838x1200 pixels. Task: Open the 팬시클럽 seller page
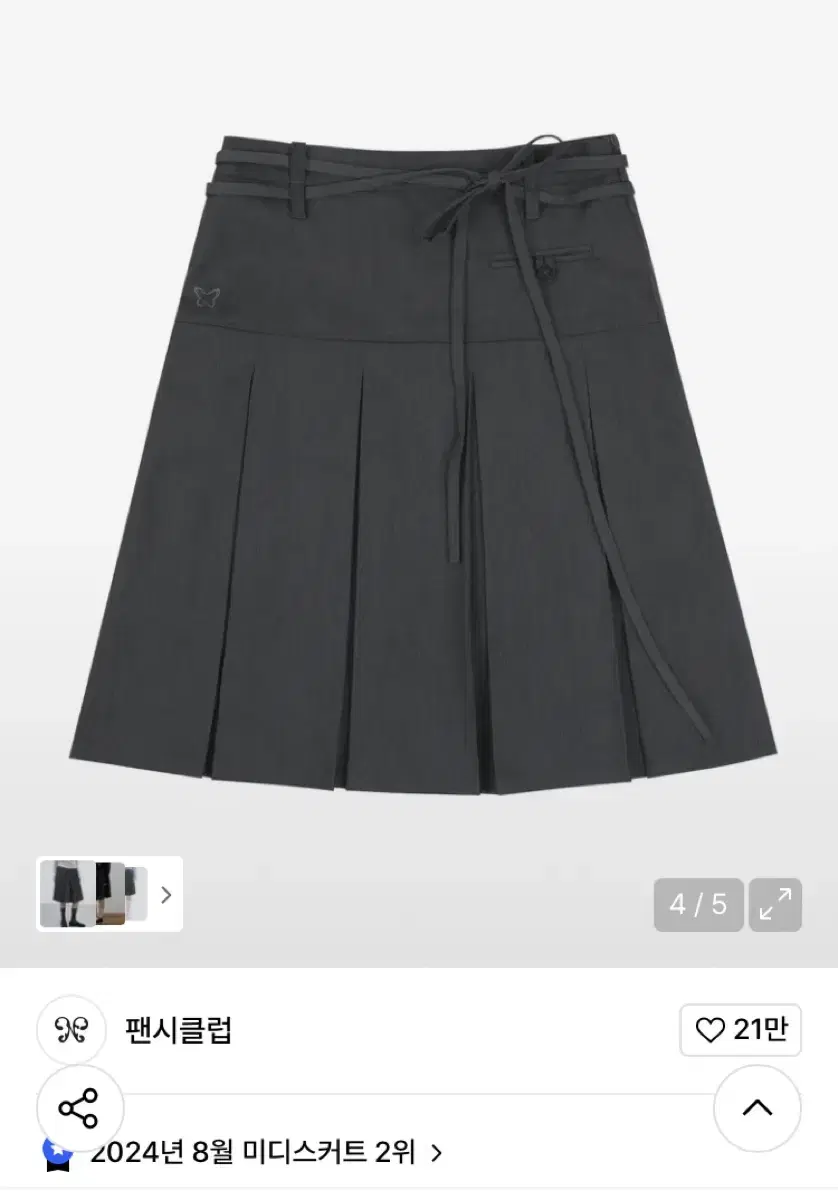177,1028
